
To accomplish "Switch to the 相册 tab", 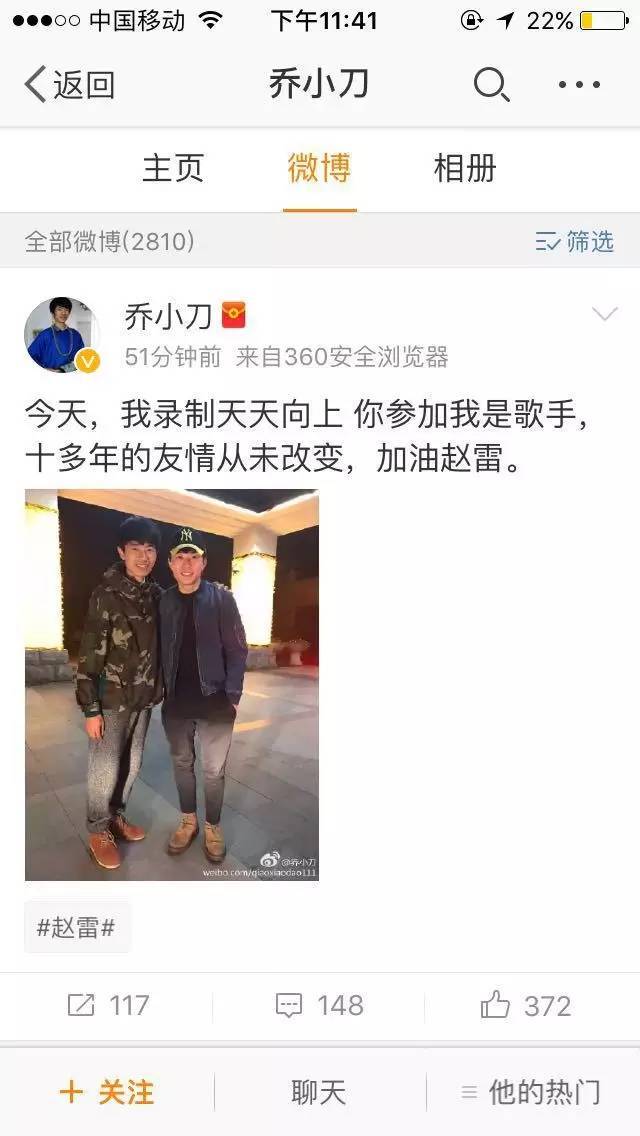I will [465, 169].
